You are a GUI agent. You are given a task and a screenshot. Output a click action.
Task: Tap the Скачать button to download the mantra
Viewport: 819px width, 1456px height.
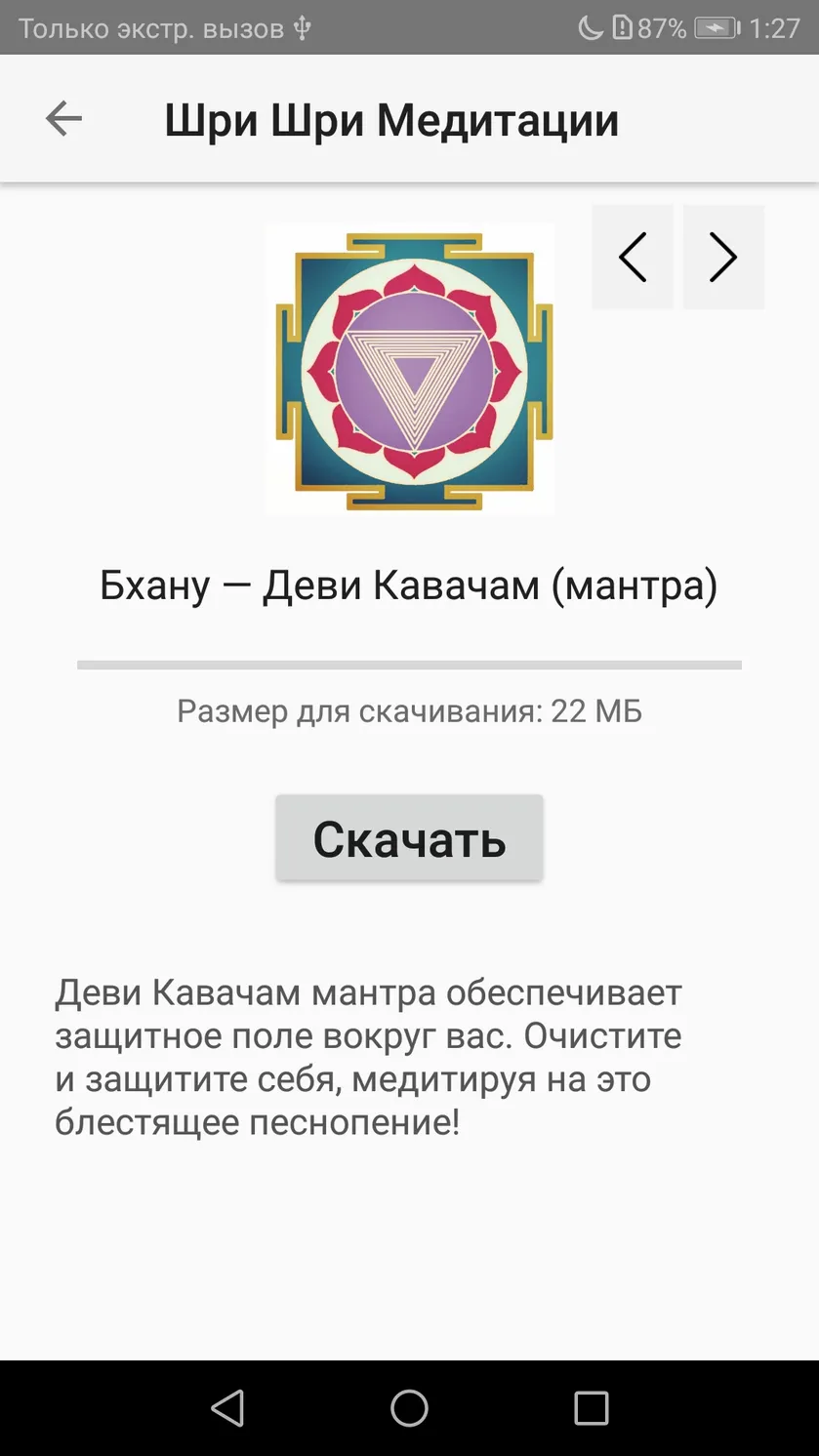coord(409,838)
